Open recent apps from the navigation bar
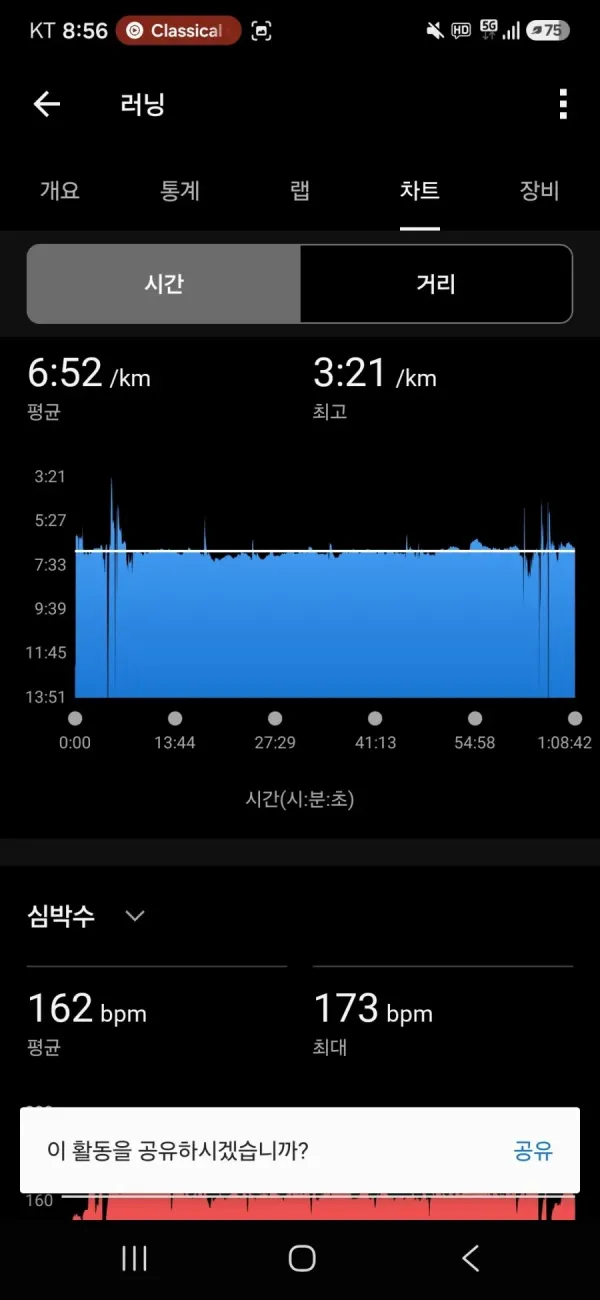This screenshot has height=1300, width=600. (134, 1258)
